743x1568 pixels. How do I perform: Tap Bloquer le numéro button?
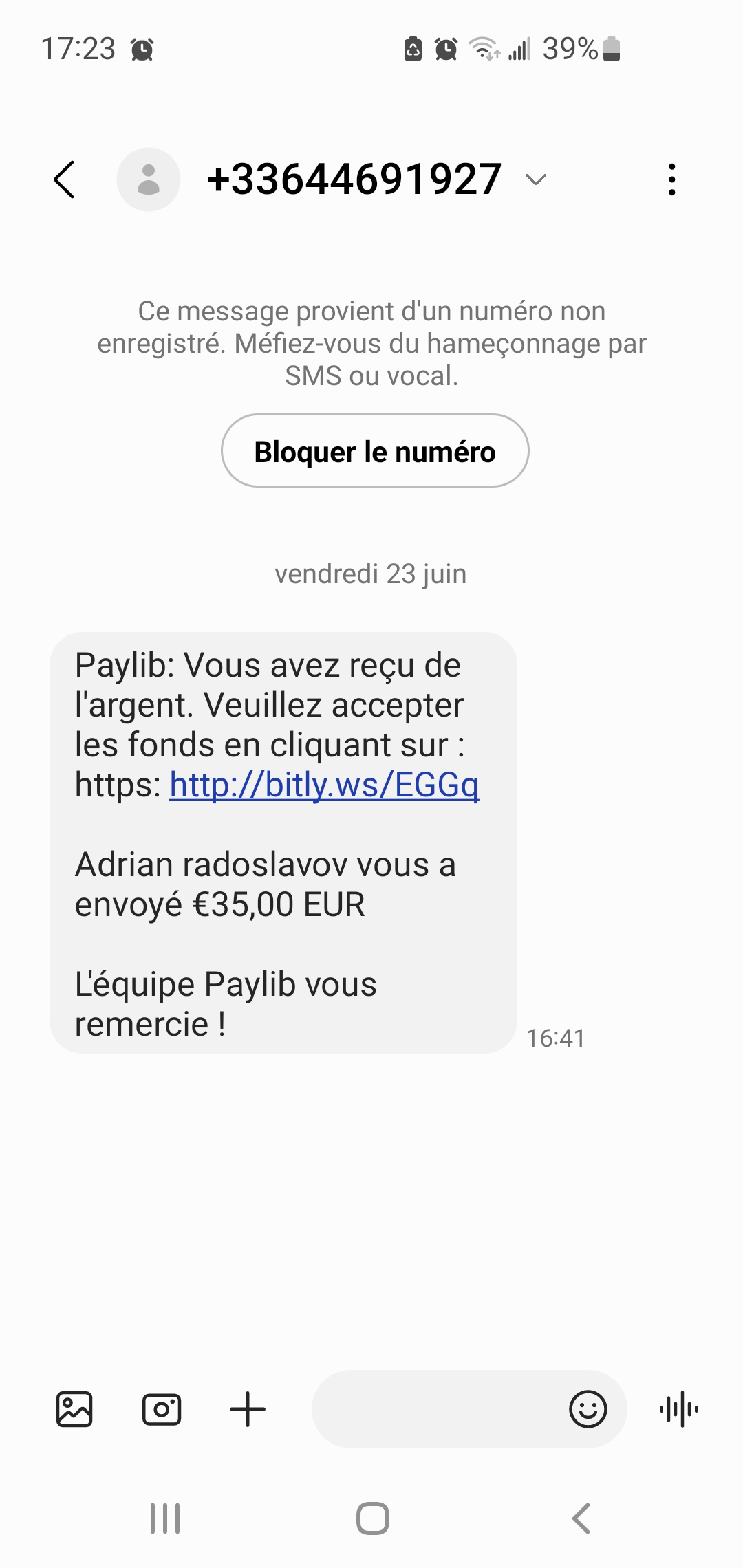(375, 451)
